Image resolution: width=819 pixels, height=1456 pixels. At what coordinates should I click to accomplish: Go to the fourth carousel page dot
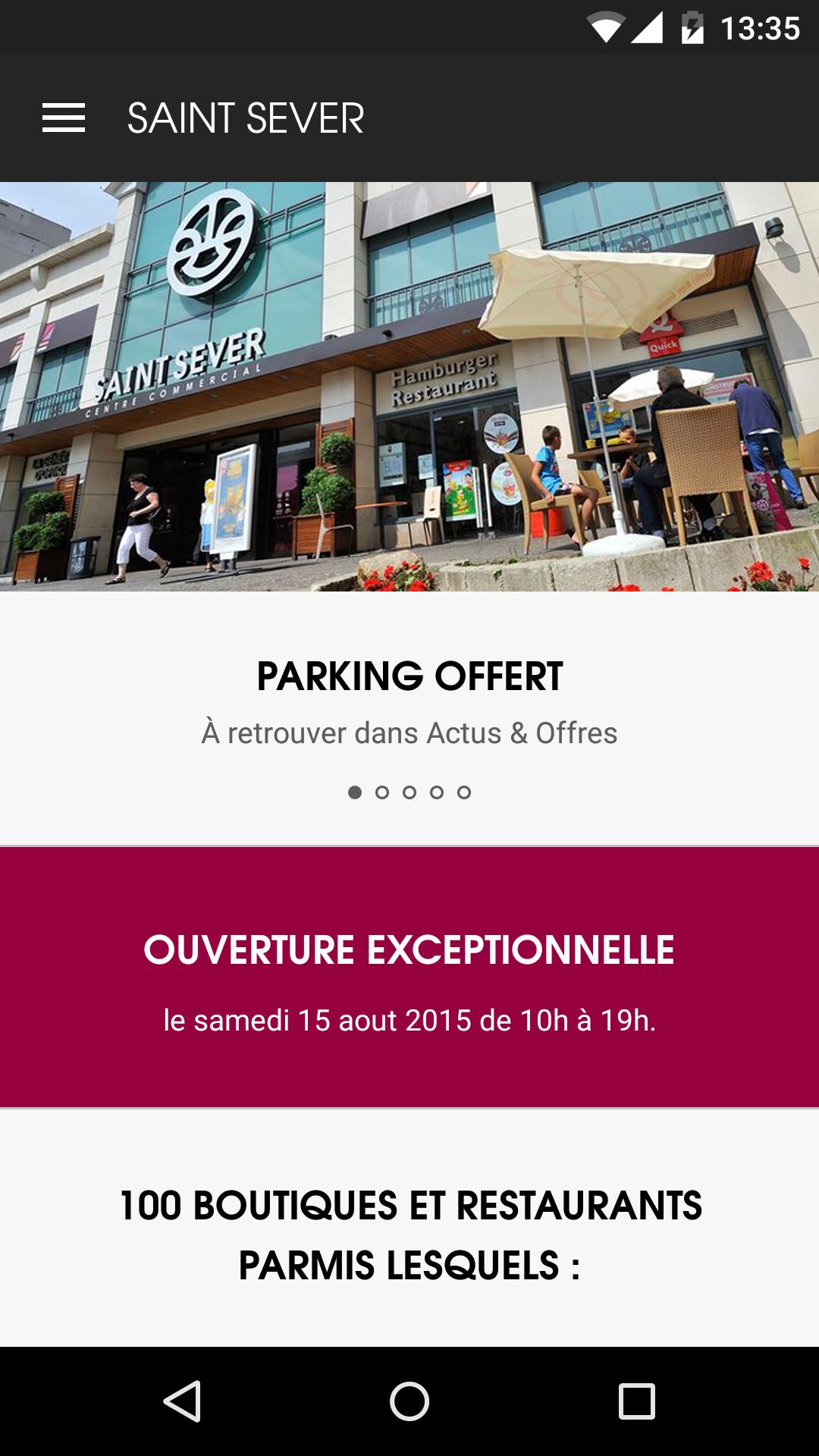(437, 792)
